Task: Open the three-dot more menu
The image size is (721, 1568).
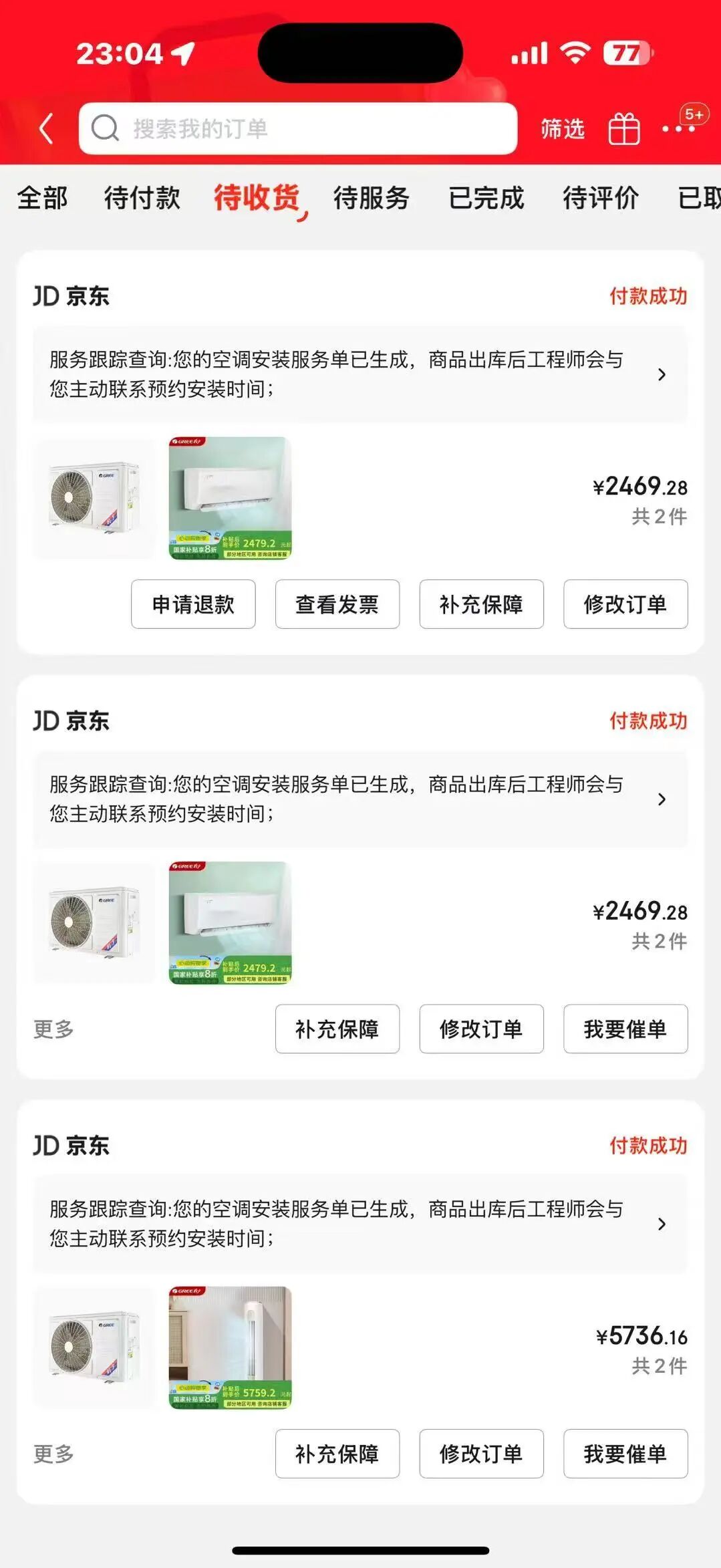Action: click(x=678, y=128)
